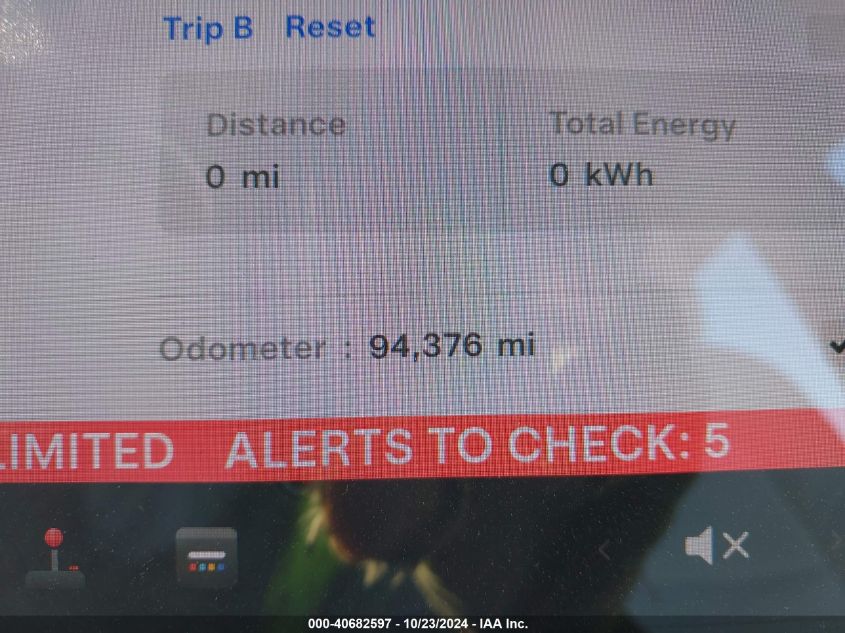This screenshot has height=633, width=845.
Task: Tap the muted speaker volume icon
Action: point(716,546)
